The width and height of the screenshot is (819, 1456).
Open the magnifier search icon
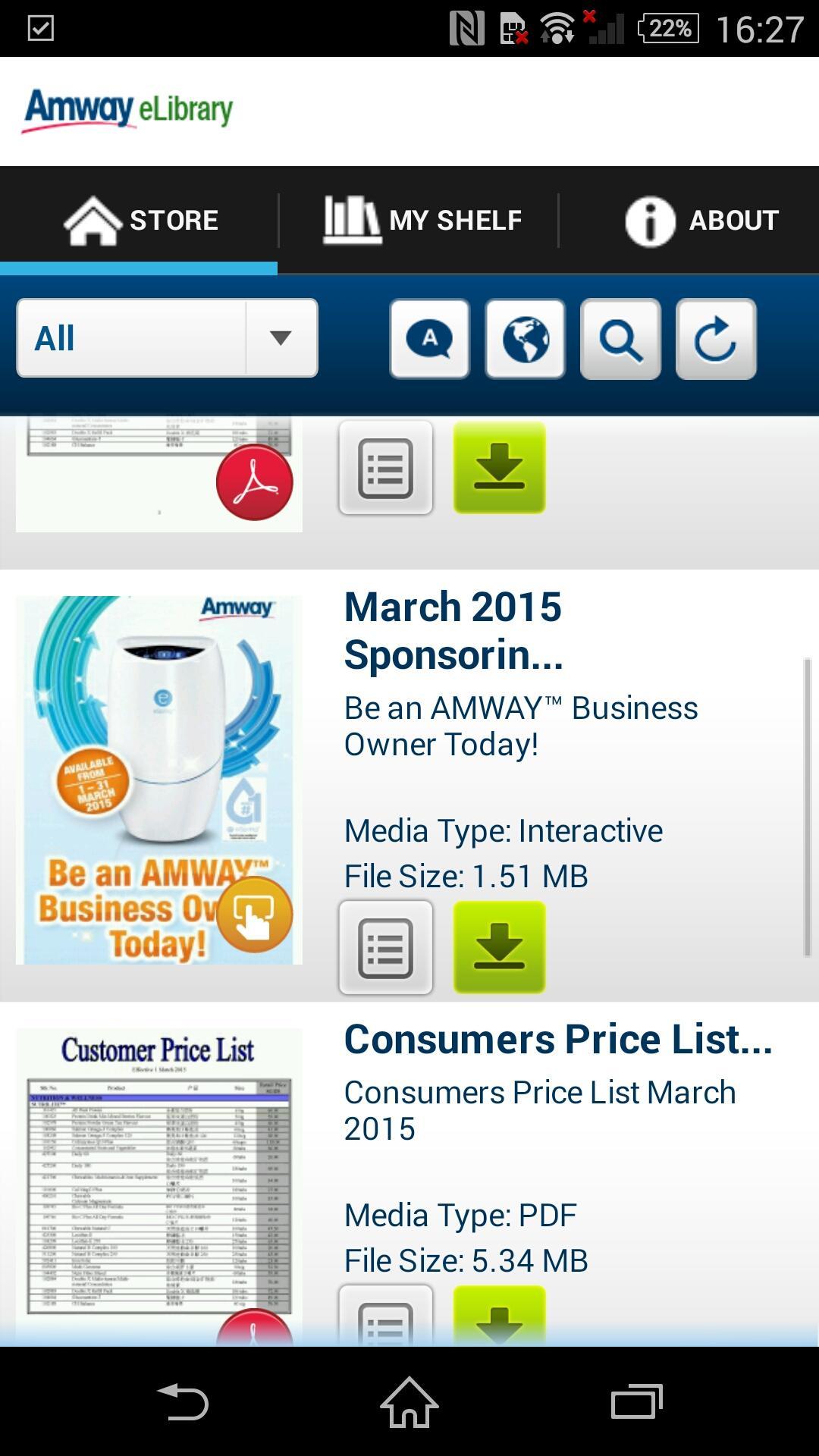[x=620, y=338]
